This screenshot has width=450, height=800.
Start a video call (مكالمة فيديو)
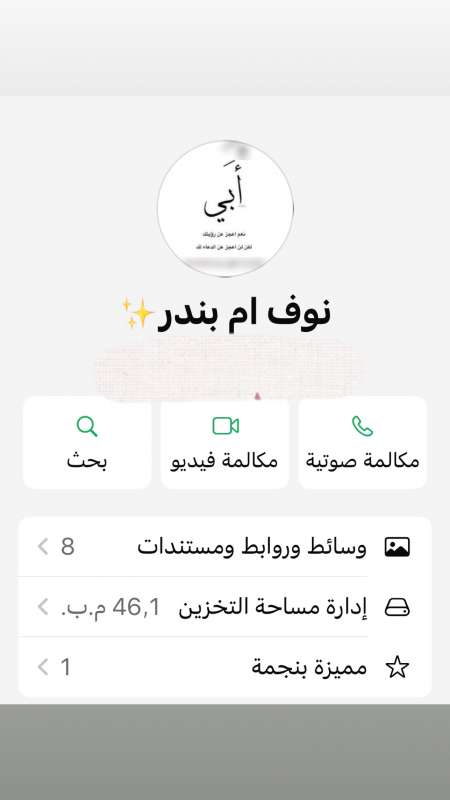(x=225, y=443)
